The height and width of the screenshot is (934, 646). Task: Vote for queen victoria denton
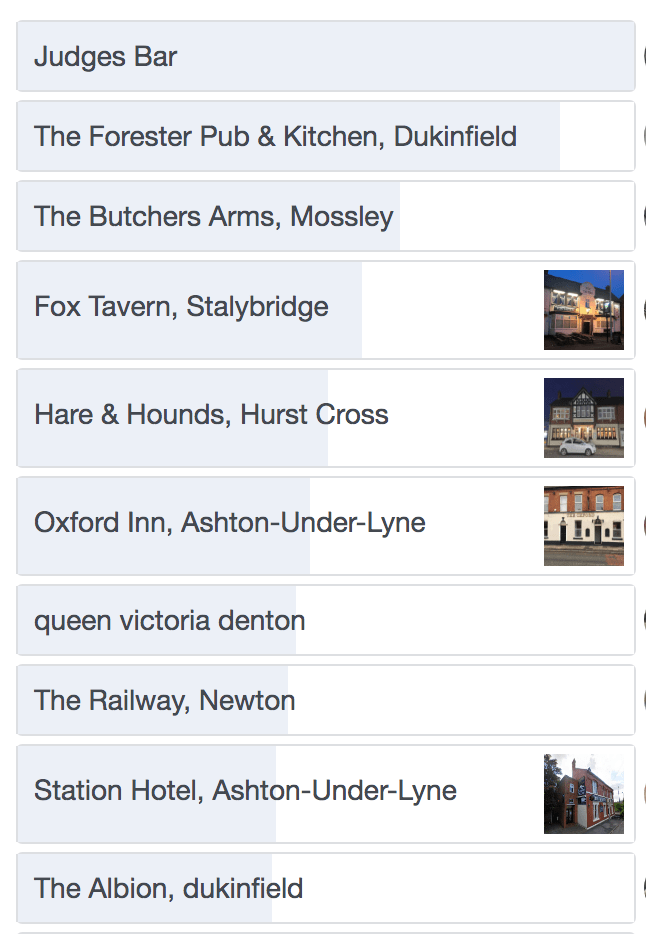[325, 620]
